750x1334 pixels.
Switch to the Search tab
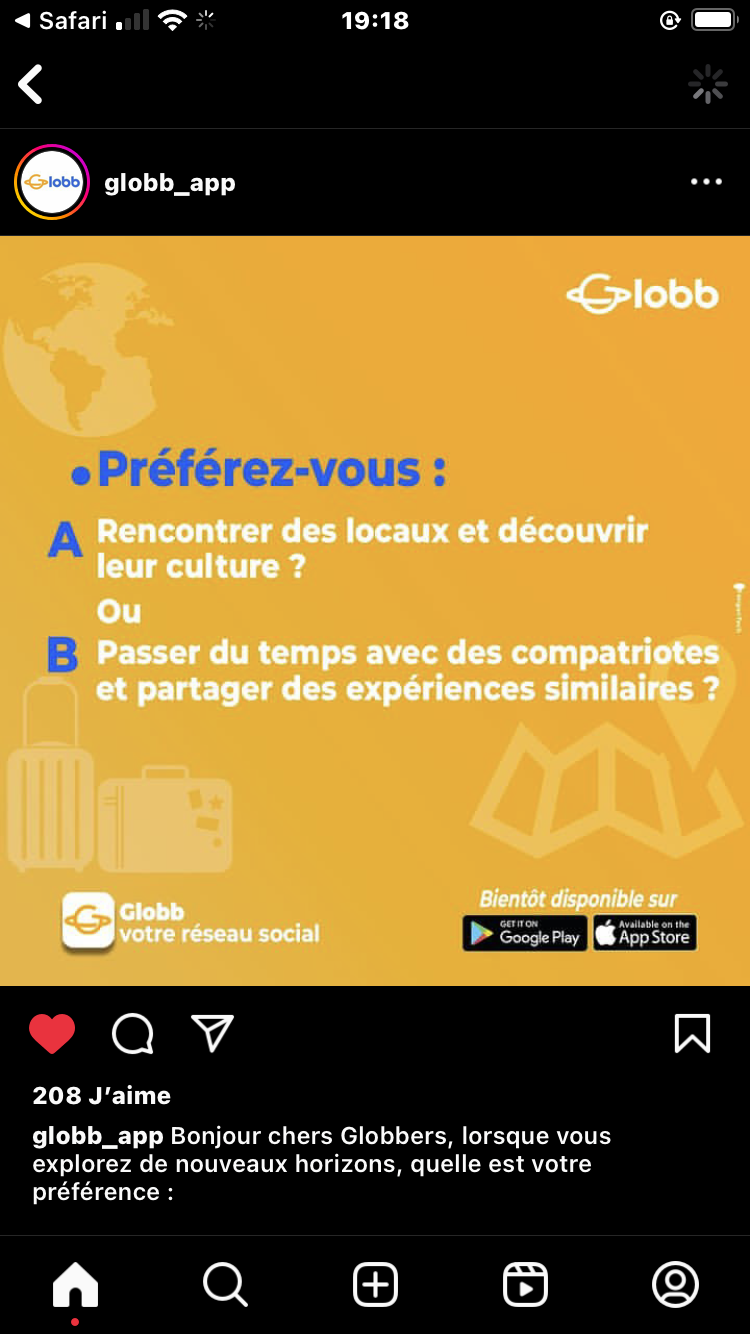[x=225, y=1284]
